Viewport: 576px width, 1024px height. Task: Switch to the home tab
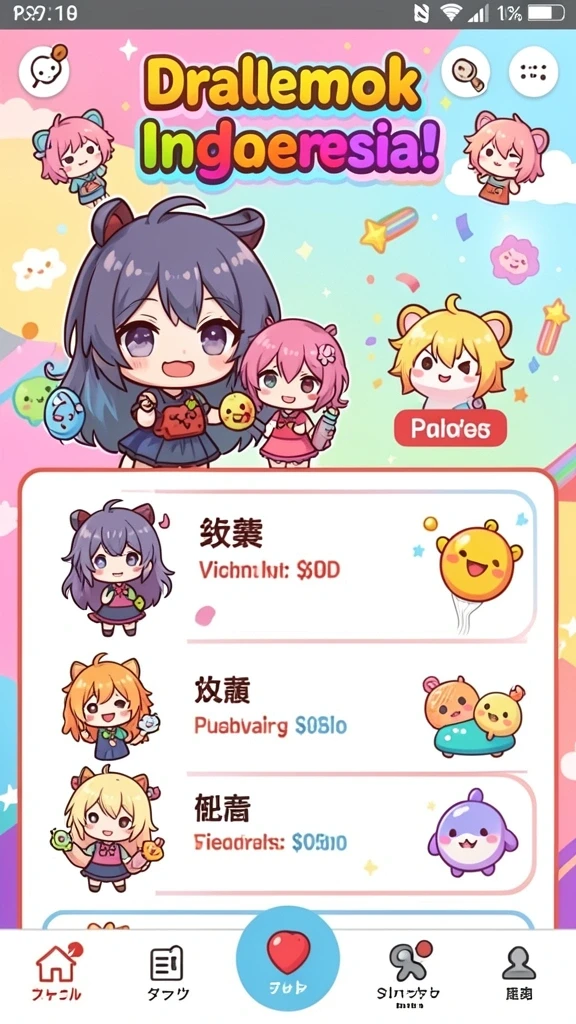[57, 972]
